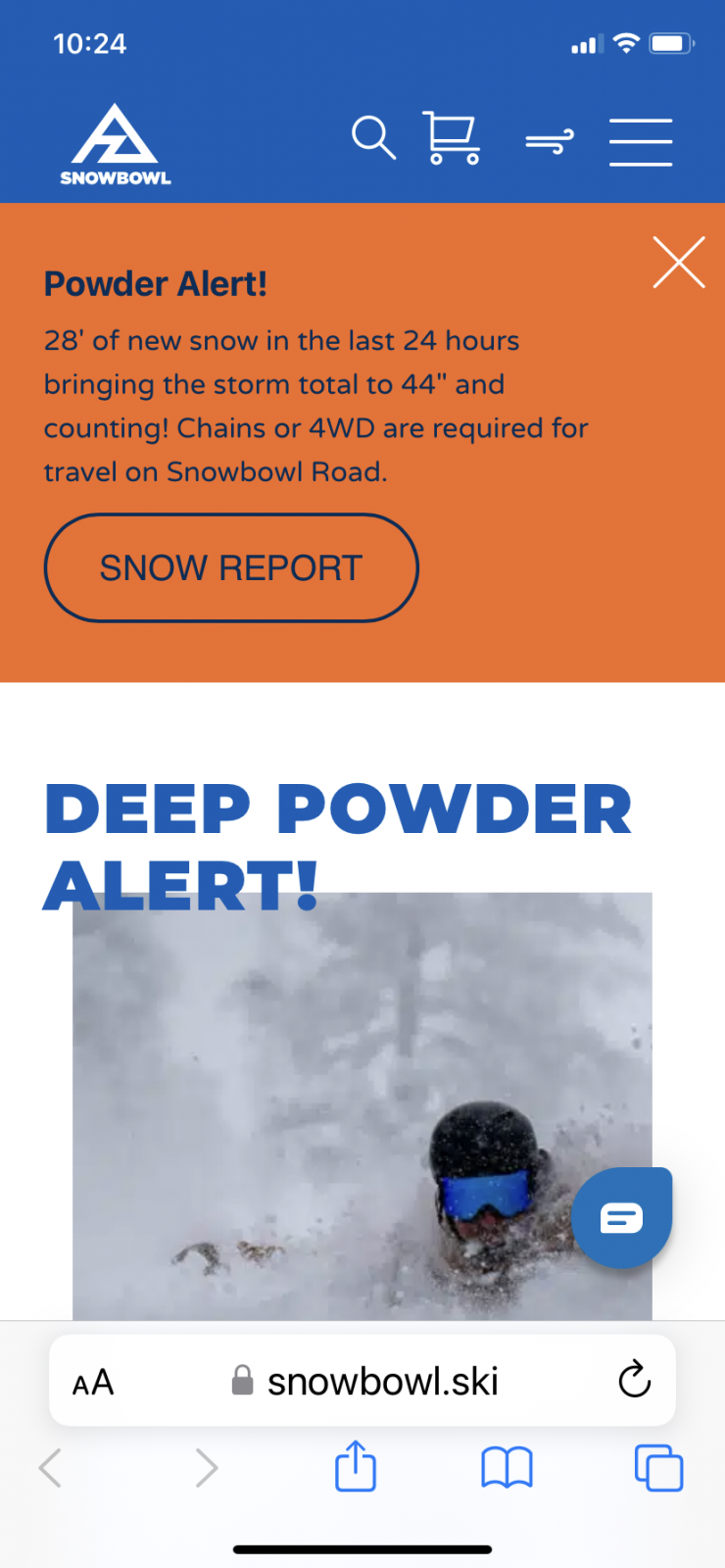The height and width of the screenshot is (1568, 725).
Task: Open the site search
Action: coord(373,138)
